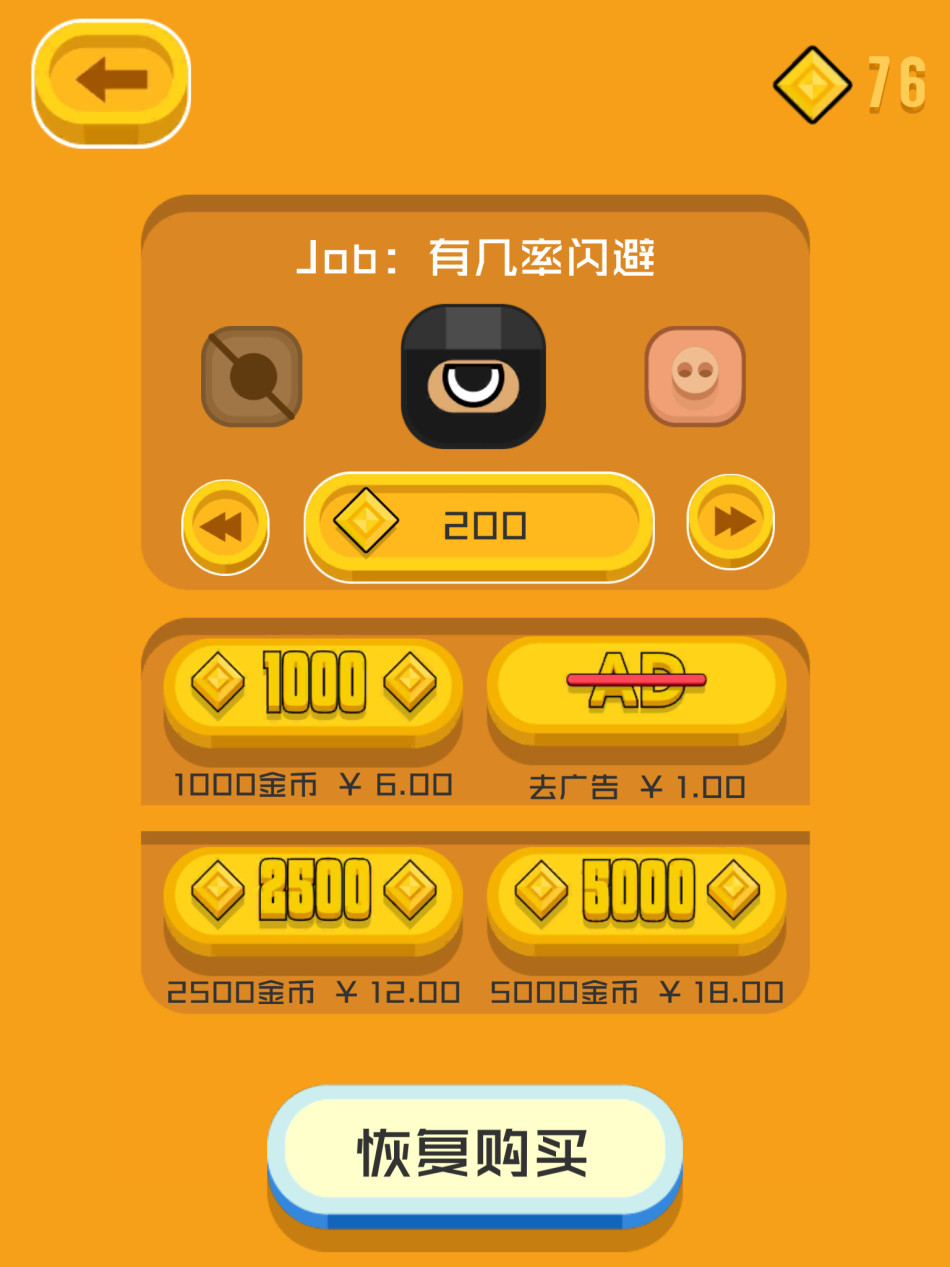Show the next character
This screenshot has height=1267, width=950.
[731, 521]
